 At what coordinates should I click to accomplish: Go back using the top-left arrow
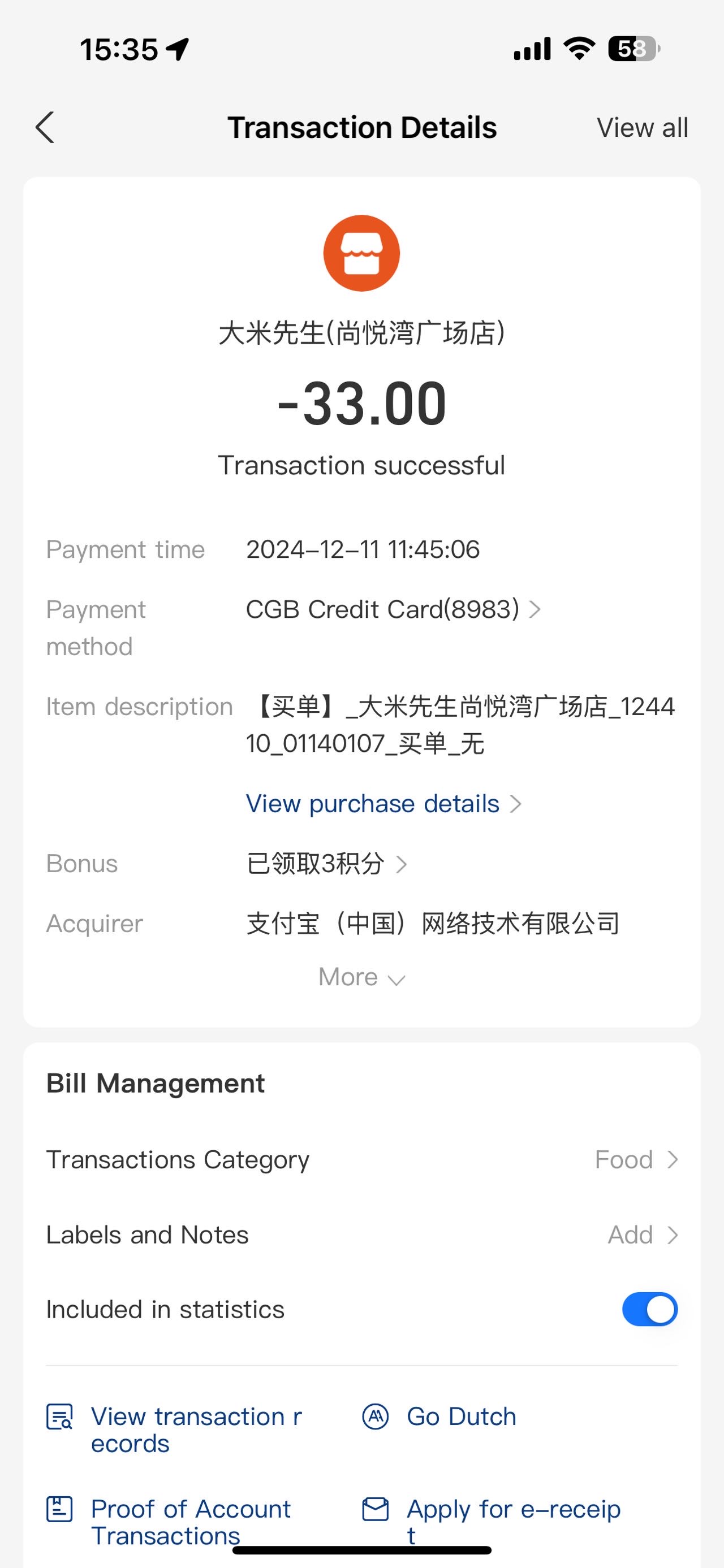click(x=45, y=127)
